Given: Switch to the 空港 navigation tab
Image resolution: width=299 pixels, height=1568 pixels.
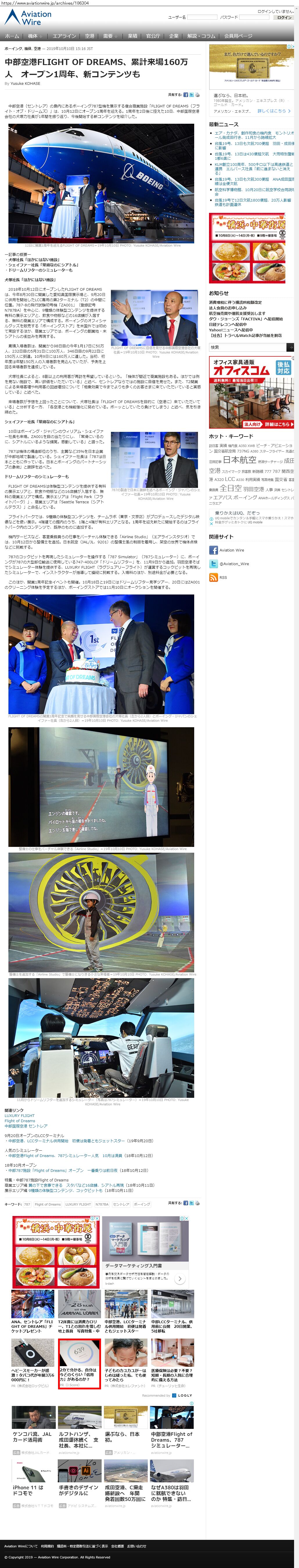Looking at the screenshot, I should [89, 36].
